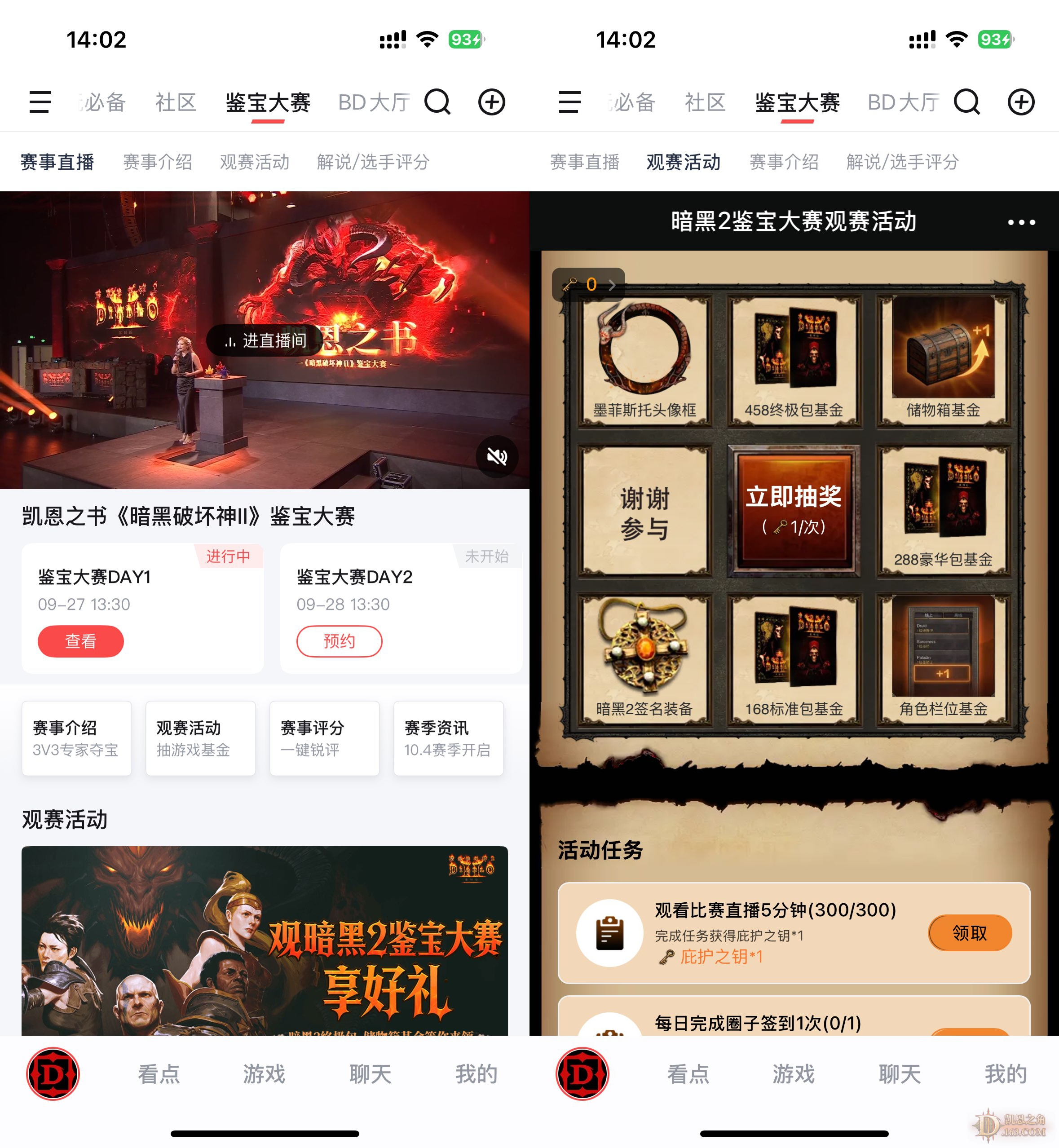Unmute the live stream video
The width and height of the screenshot is (1059, 1148).
tap(496, 457)
